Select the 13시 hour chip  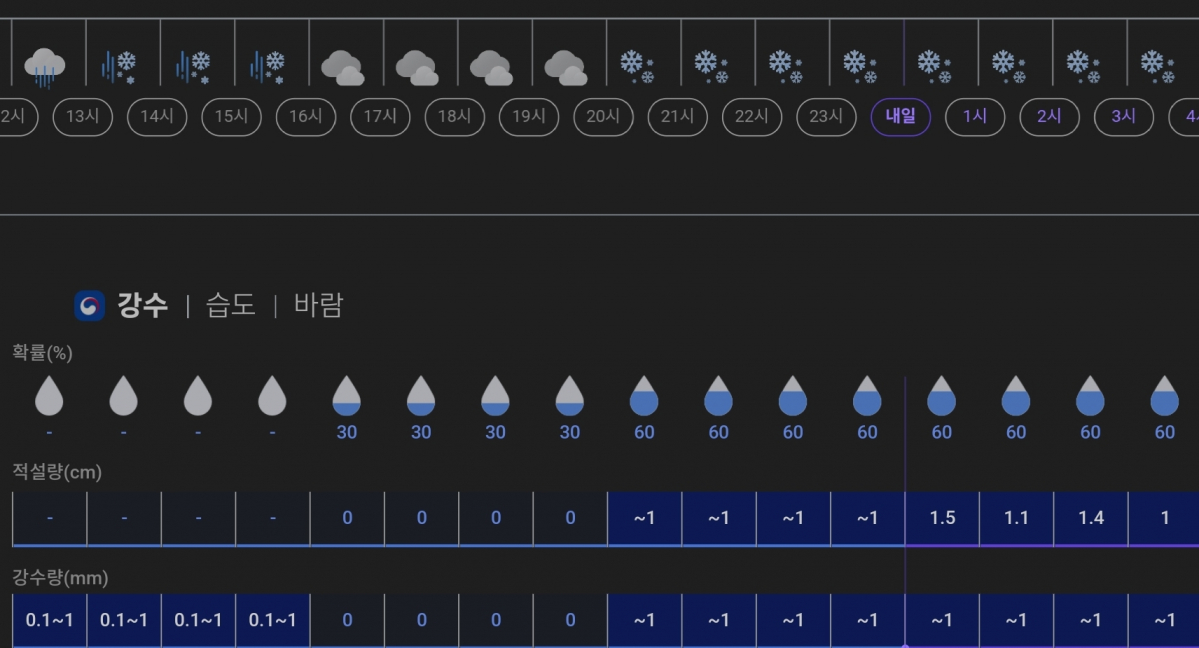(82, 117)
